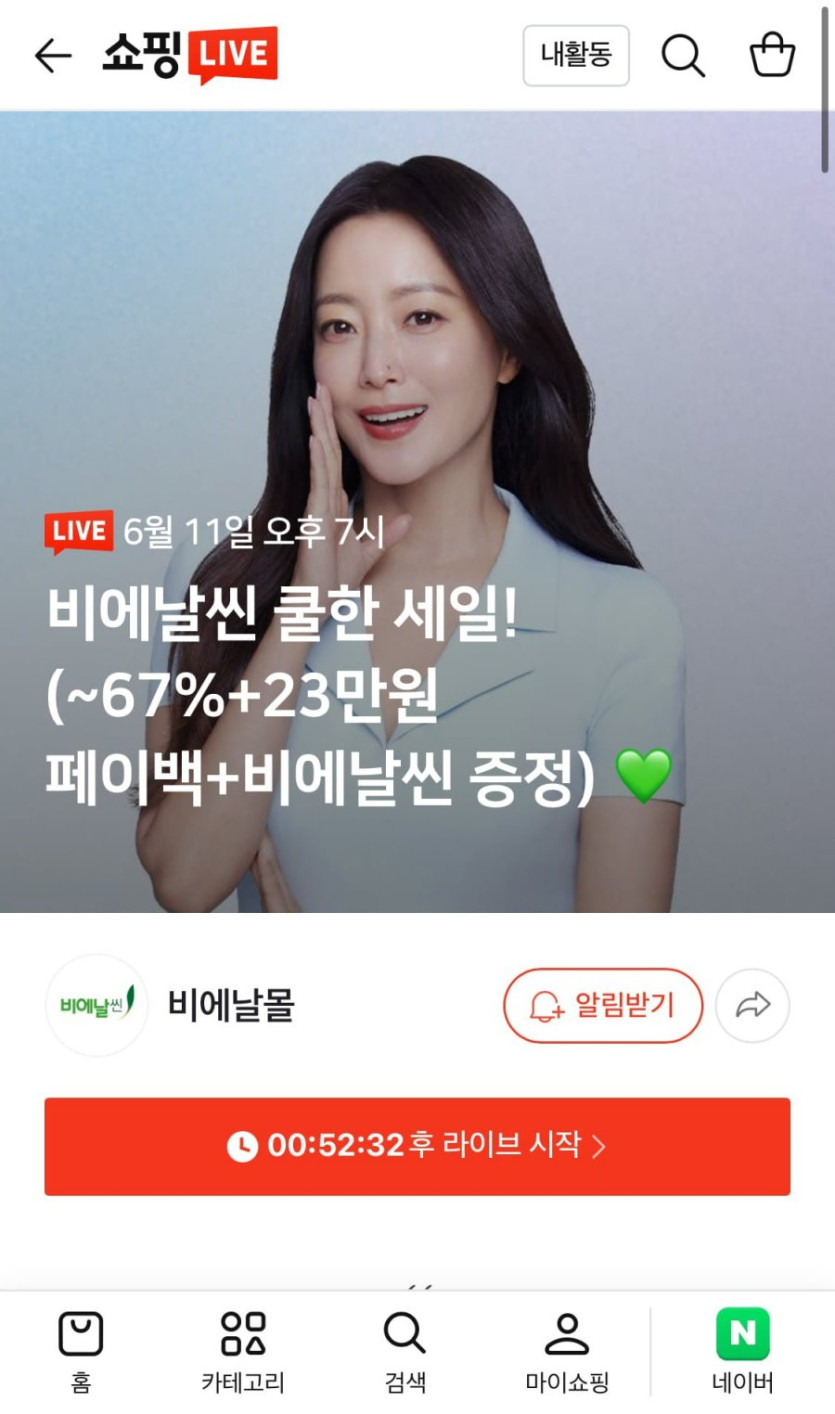Screen dimensions: 835x1414
Task: Tap 알림받기 to get notified
Action: [x=602, y=1005]
